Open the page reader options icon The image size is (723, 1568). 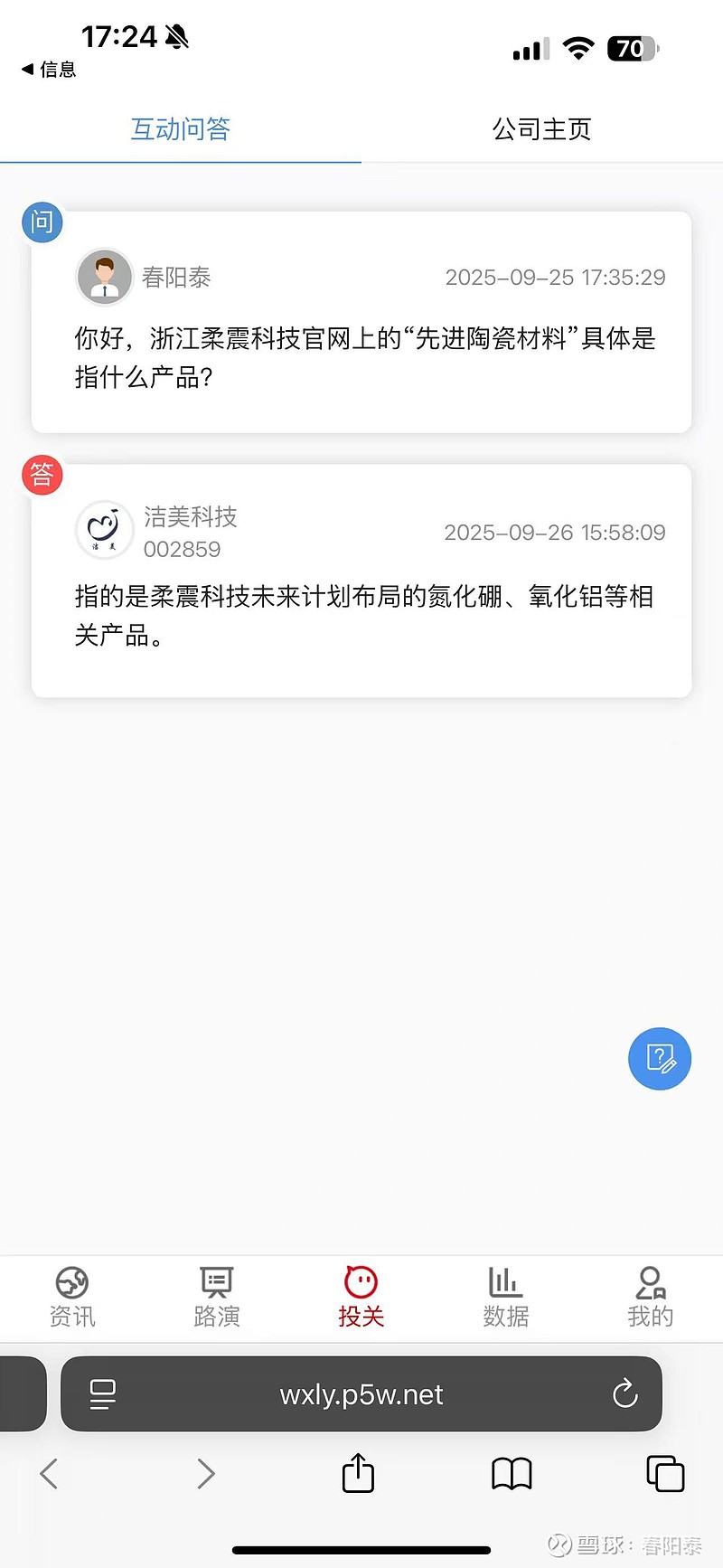click(x=103, y=1393)
